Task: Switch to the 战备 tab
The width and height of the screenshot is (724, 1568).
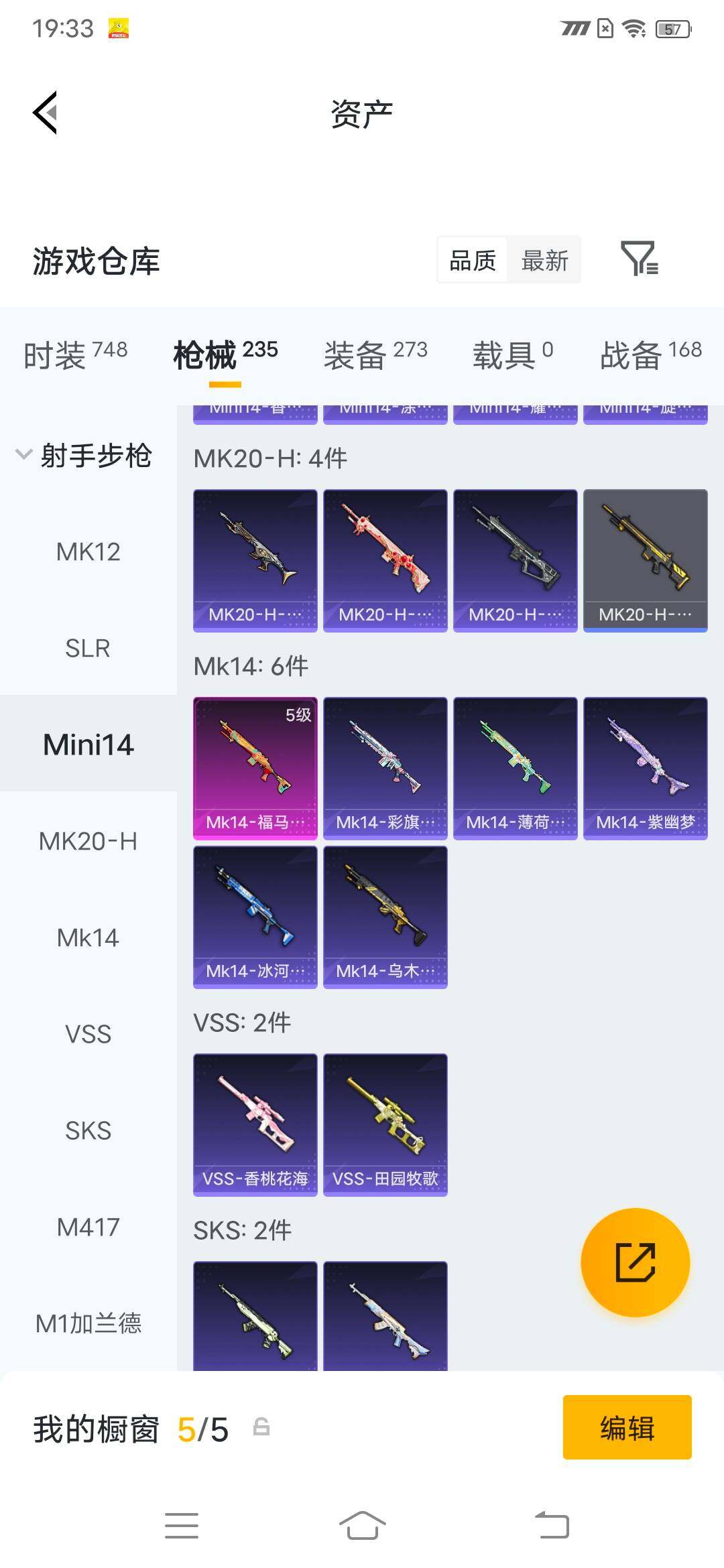Action: (651, 354)
